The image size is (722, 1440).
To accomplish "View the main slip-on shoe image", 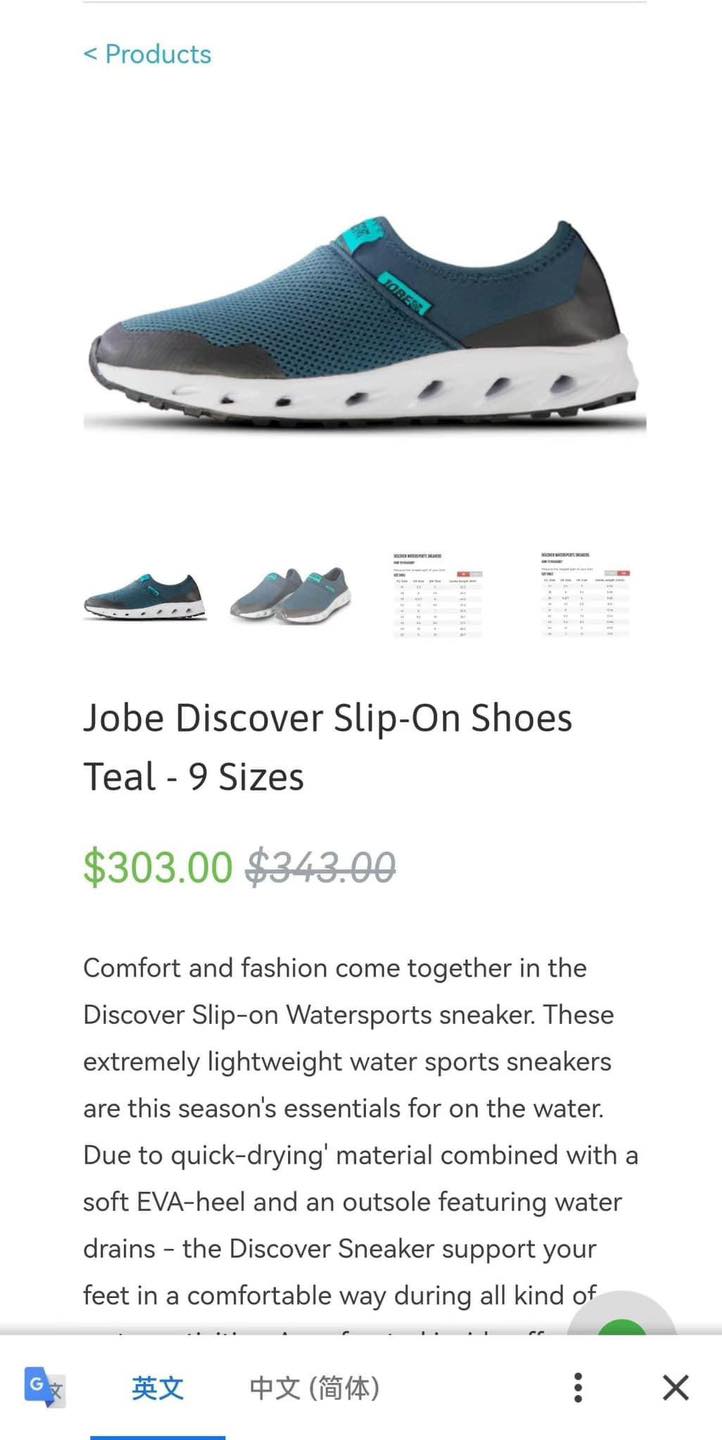I will click(365, 322).
